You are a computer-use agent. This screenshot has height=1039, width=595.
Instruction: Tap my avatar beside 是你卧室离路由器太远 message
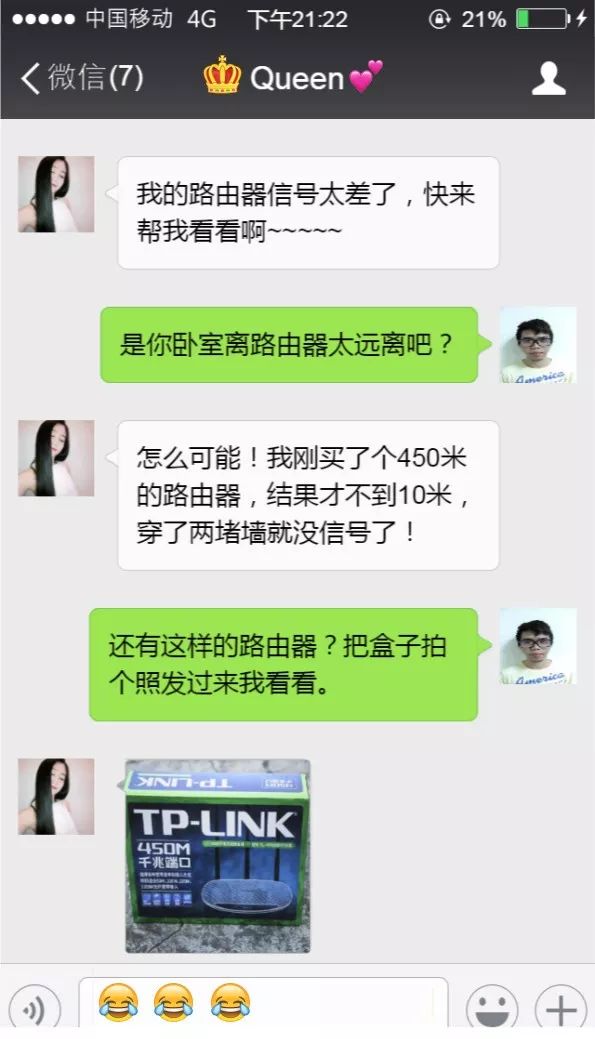[x=537, y=345]
